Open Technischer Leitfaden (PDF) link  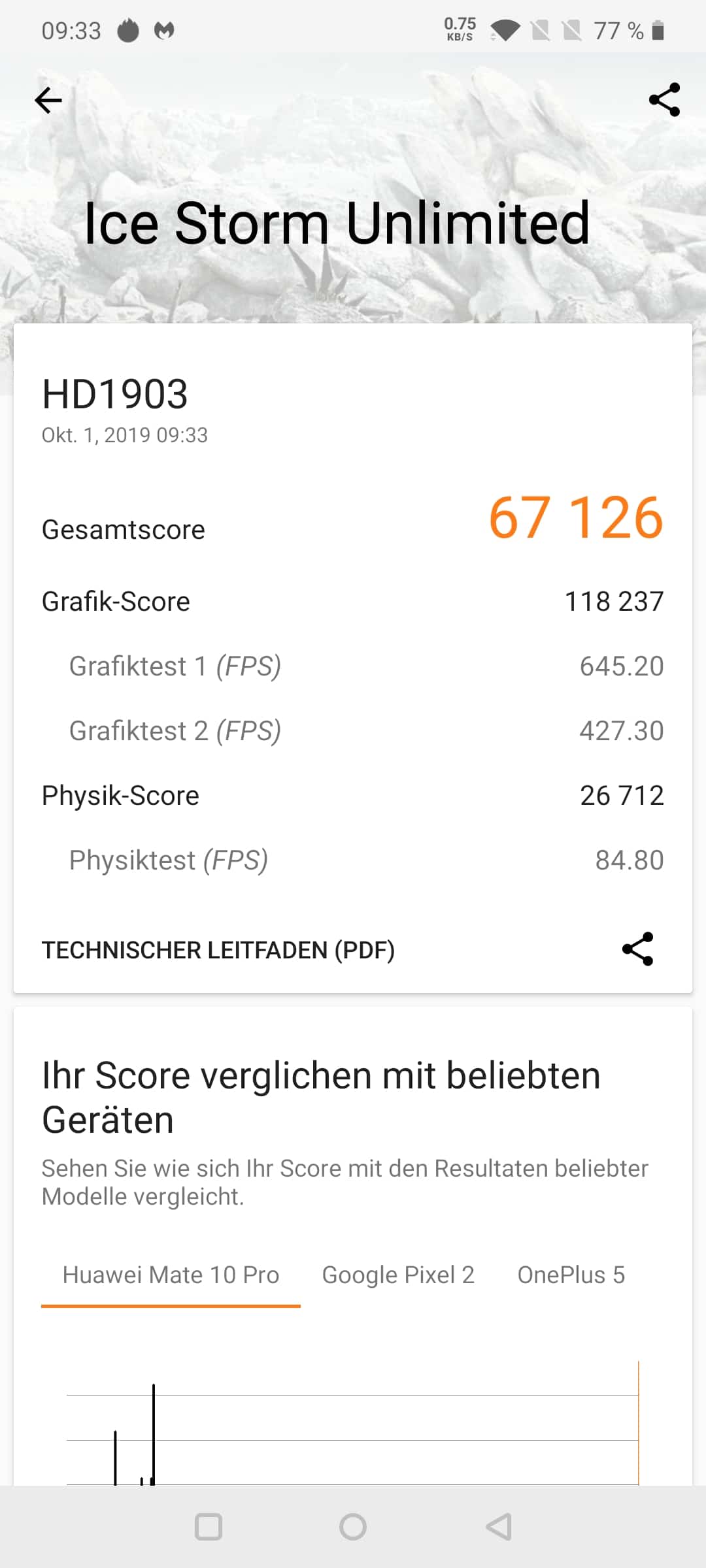point(218,950)
